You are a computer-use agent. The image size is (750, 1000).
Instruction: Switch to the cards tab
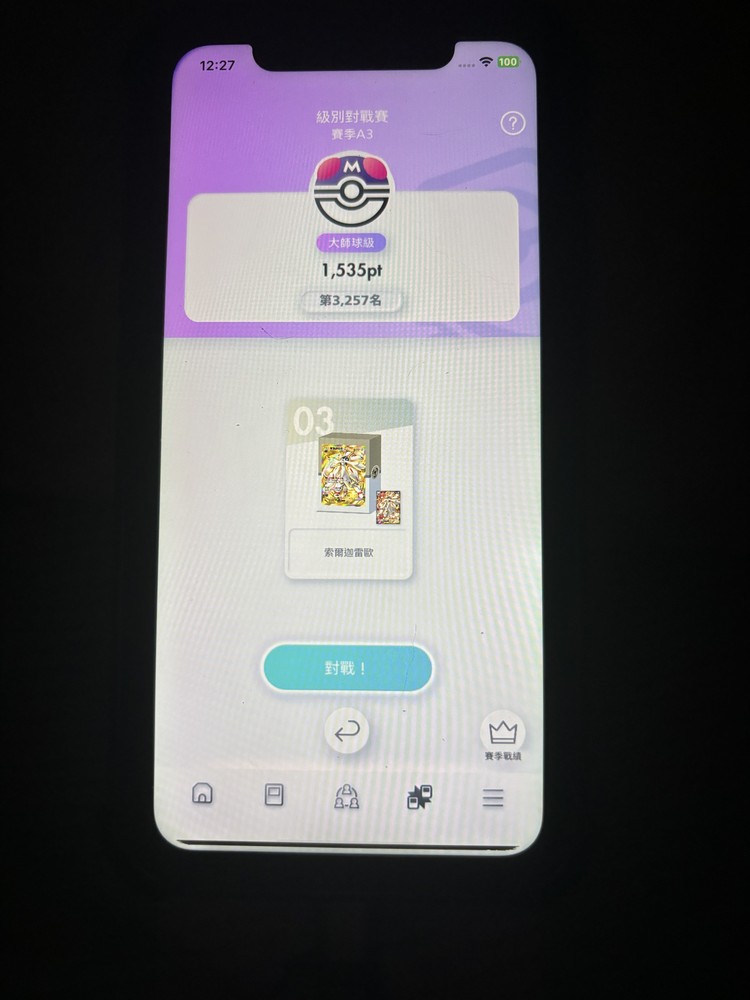coord(273,796)
